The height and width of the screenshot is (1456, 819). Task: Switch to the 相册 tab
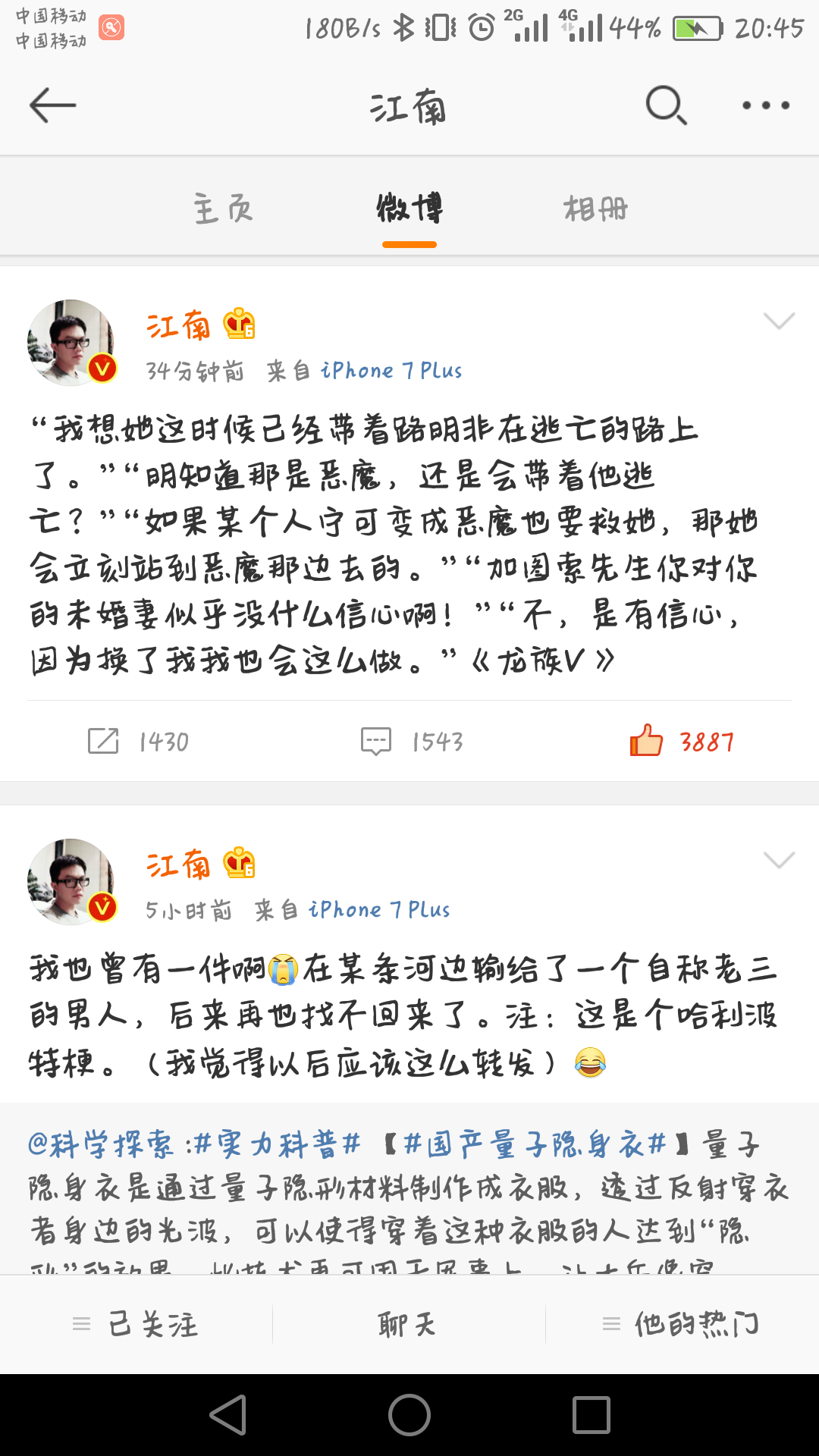[597, 209]
